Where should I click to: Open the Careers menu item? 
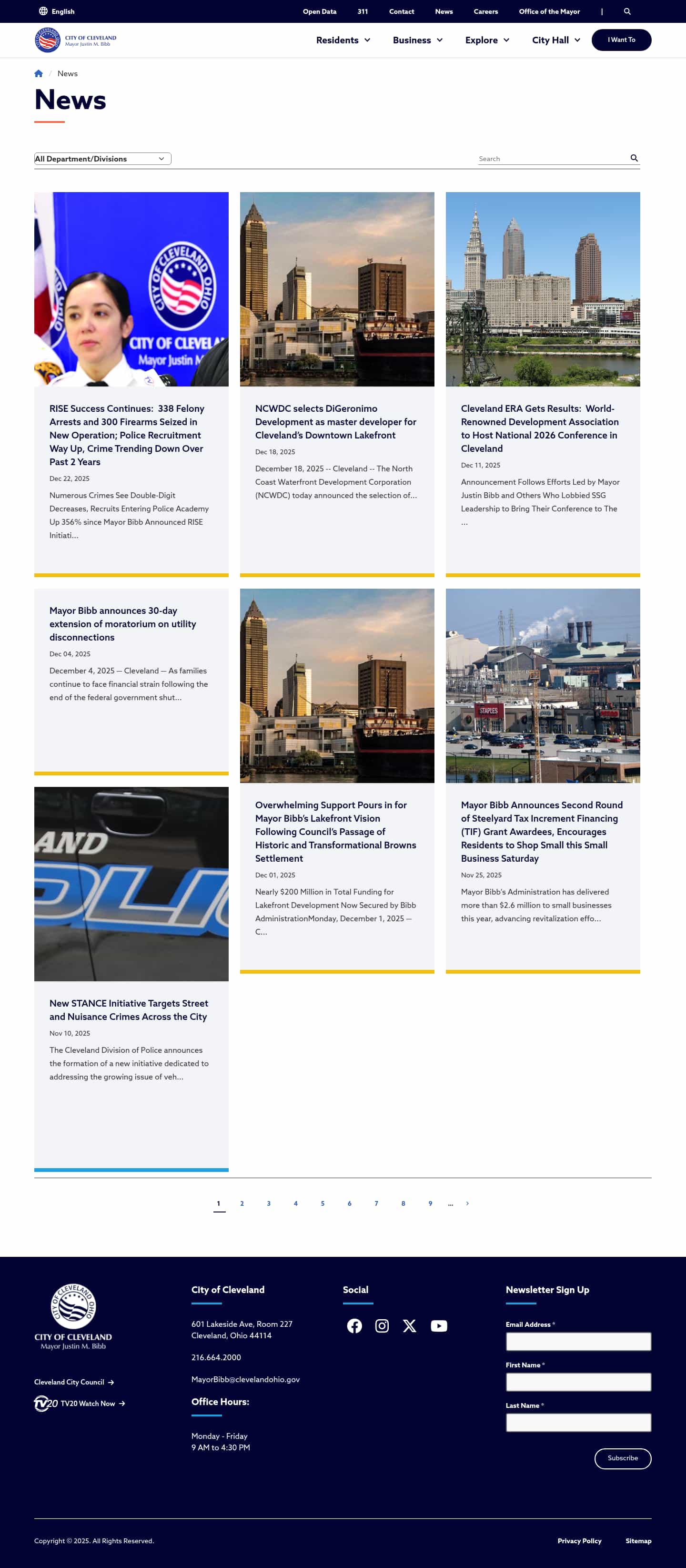[485, 11]
